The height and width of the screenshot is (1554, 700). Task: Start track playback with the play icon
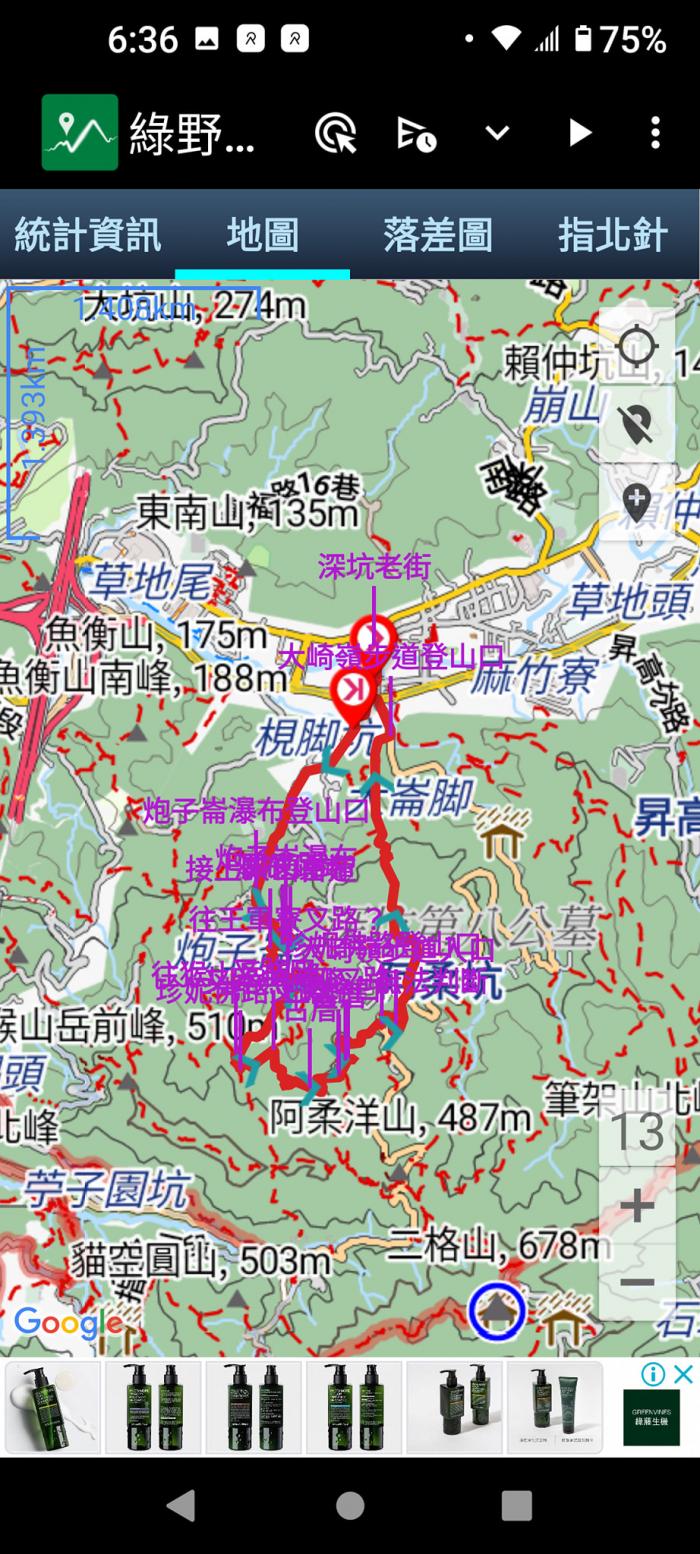[x=579, y=133]
